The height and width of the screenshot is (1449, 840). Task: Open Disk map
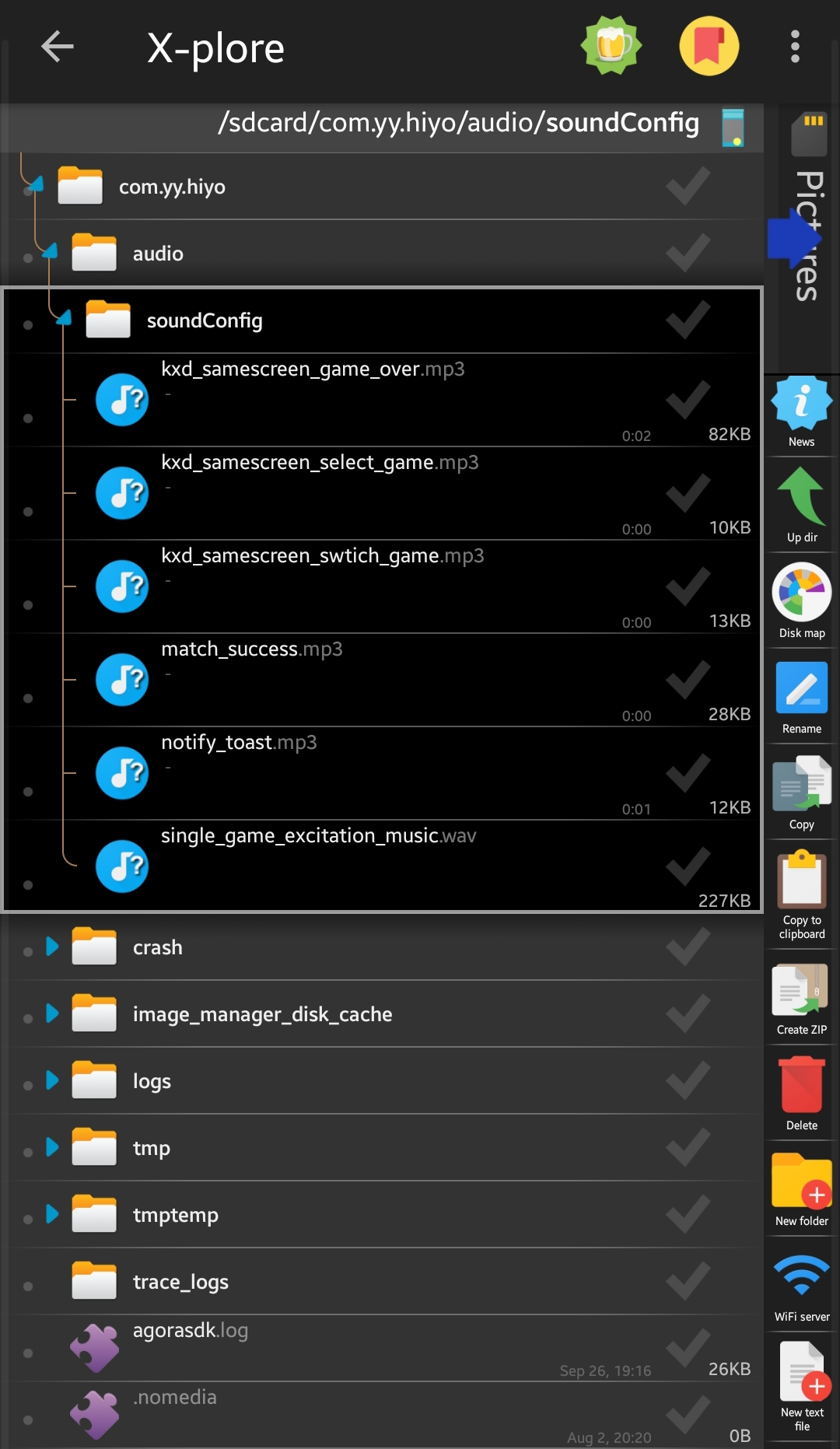coord(801,601)
